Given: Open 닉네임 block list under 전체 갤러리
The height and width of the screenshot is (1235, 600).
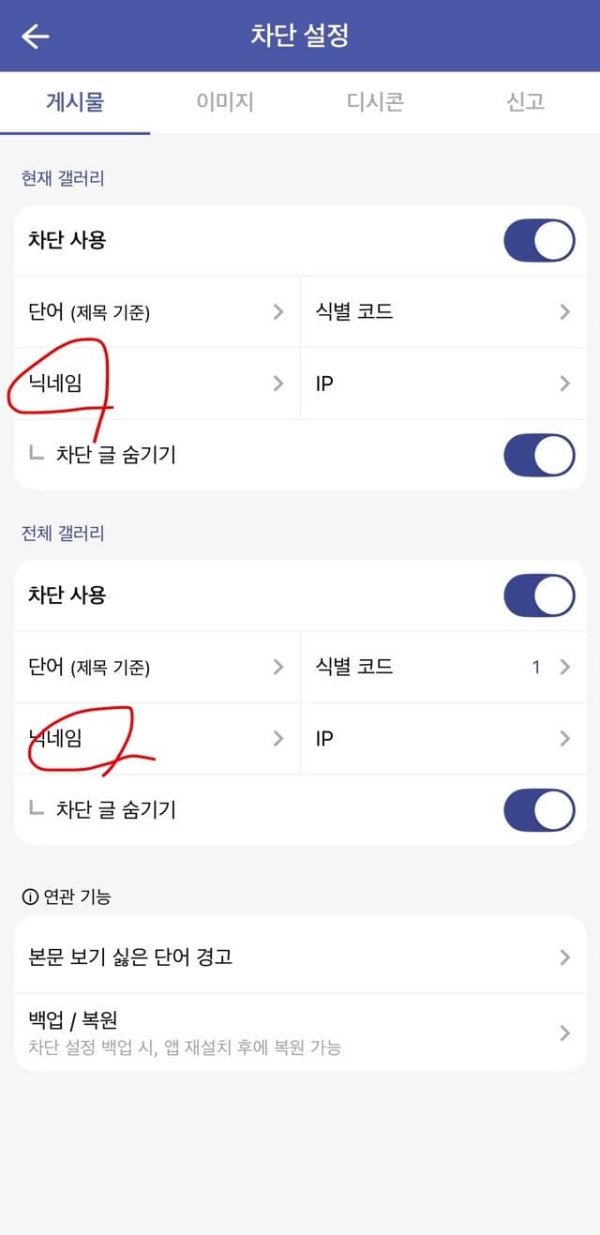Looking at the screenshot, I should (x=157, y=739).
